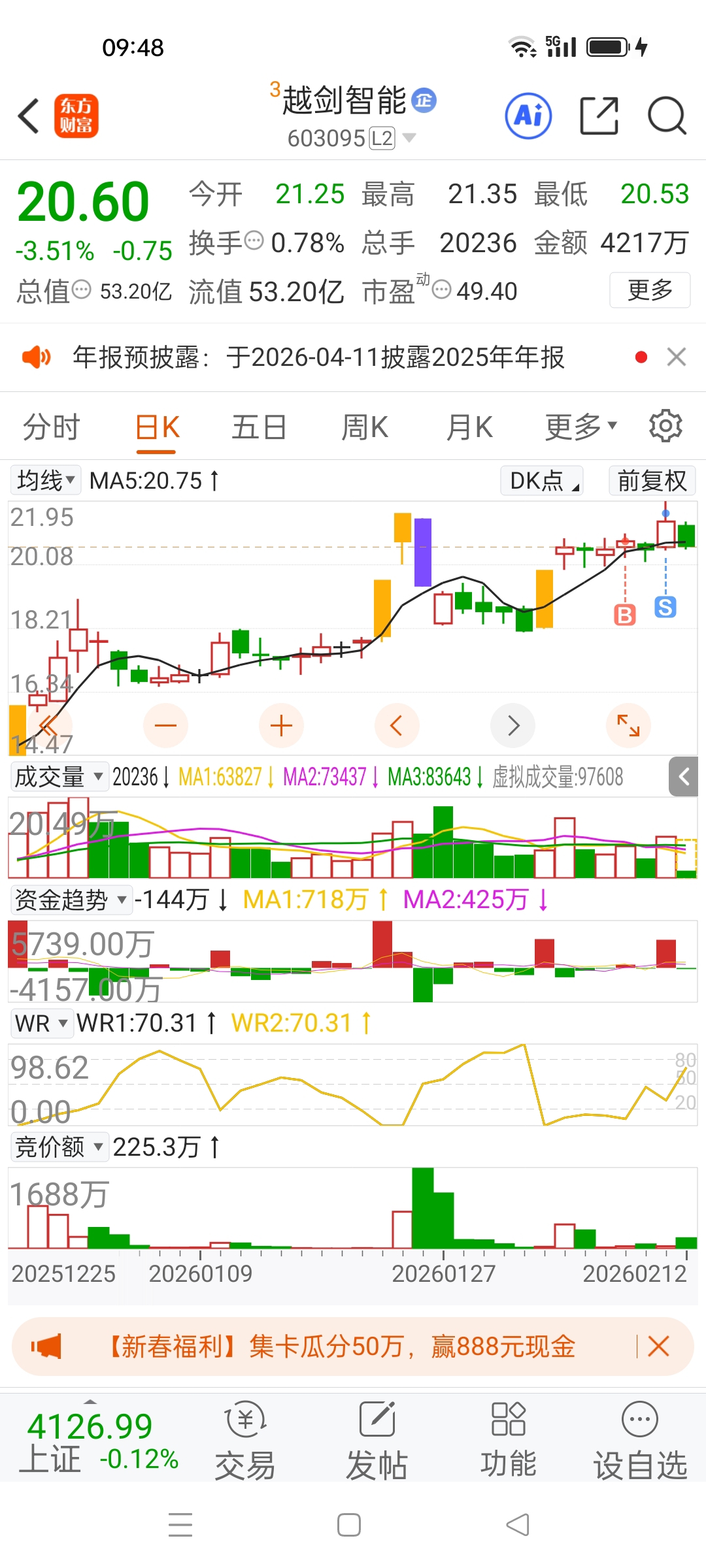Dismiss the 年报预披露 notice
The image size is (706, 1568).
(677, 357)
